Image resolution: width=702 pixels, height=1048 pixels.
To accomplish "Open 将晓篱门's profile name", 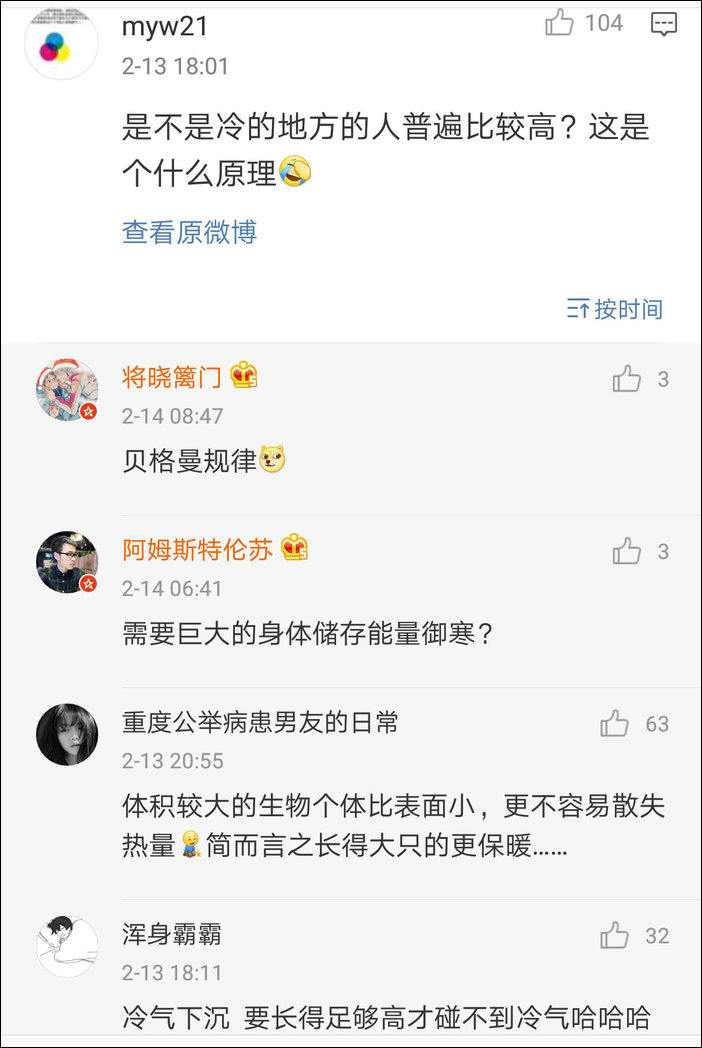I will [171, 377].
